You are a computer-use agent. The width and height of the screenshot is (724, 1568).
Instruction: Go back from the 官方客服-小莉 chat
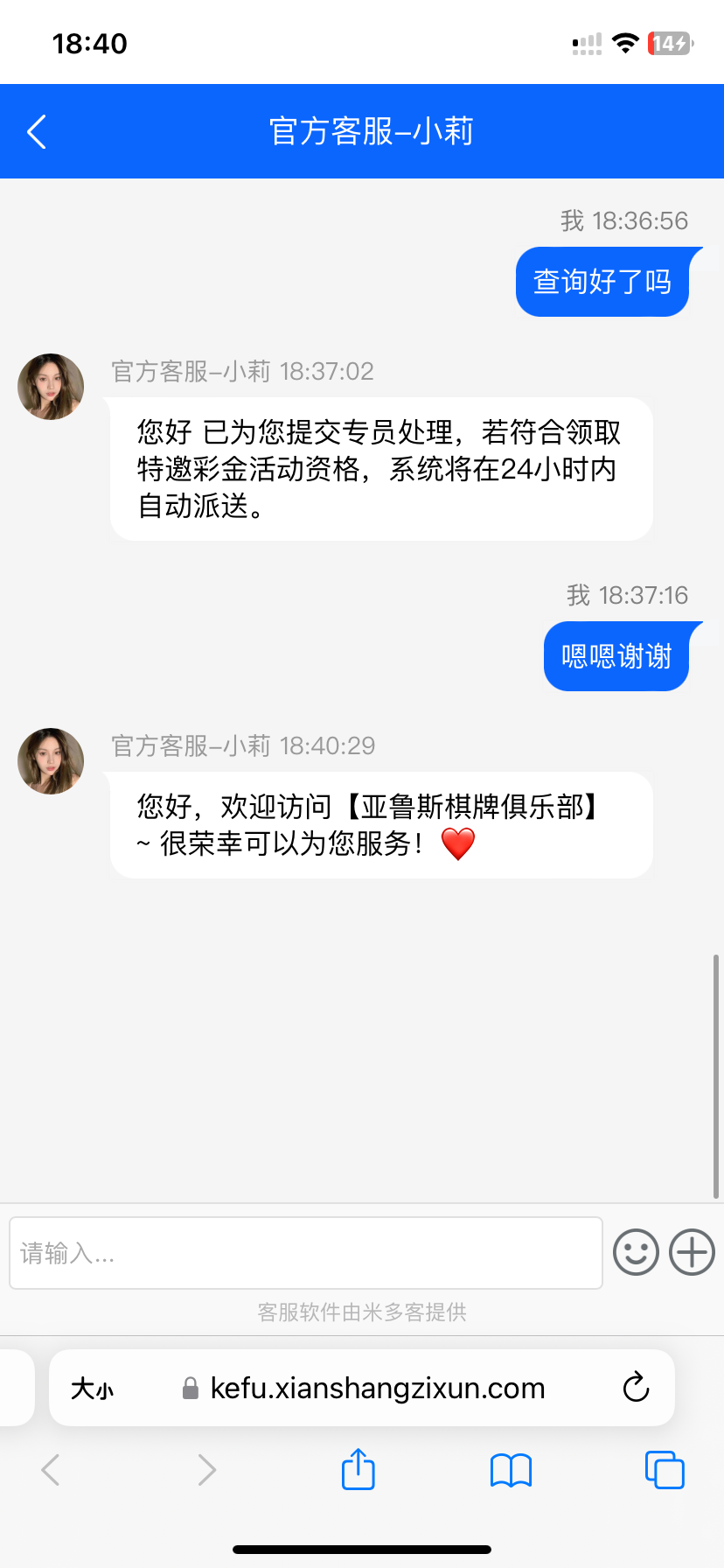click(37, 132)
